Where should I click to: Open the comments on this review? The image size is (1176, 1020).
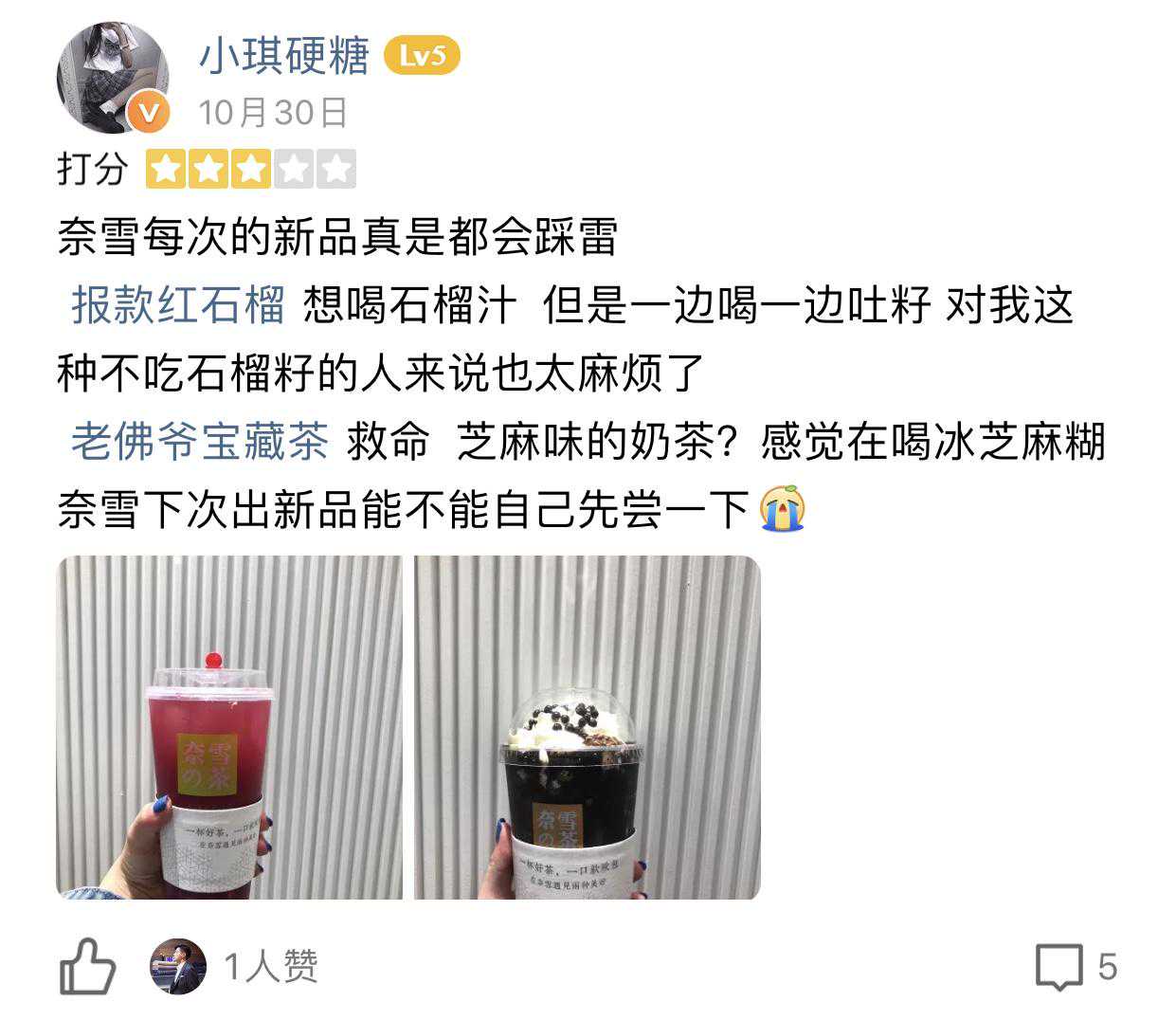point(1075,967)
